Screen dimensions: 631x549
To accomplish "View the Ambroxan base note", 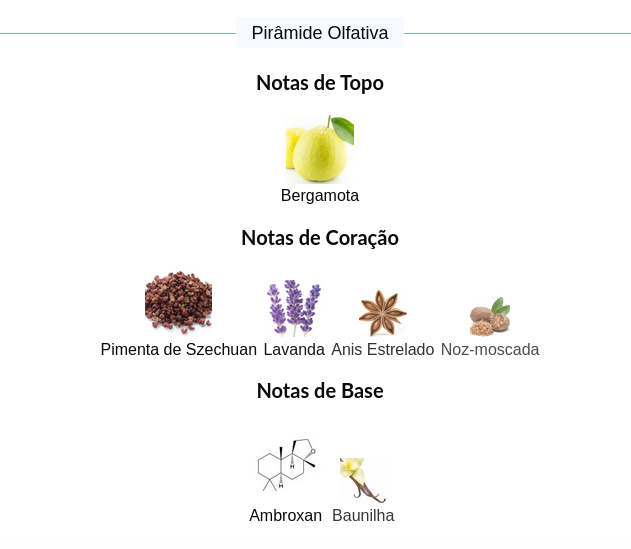I will (285, 479).
